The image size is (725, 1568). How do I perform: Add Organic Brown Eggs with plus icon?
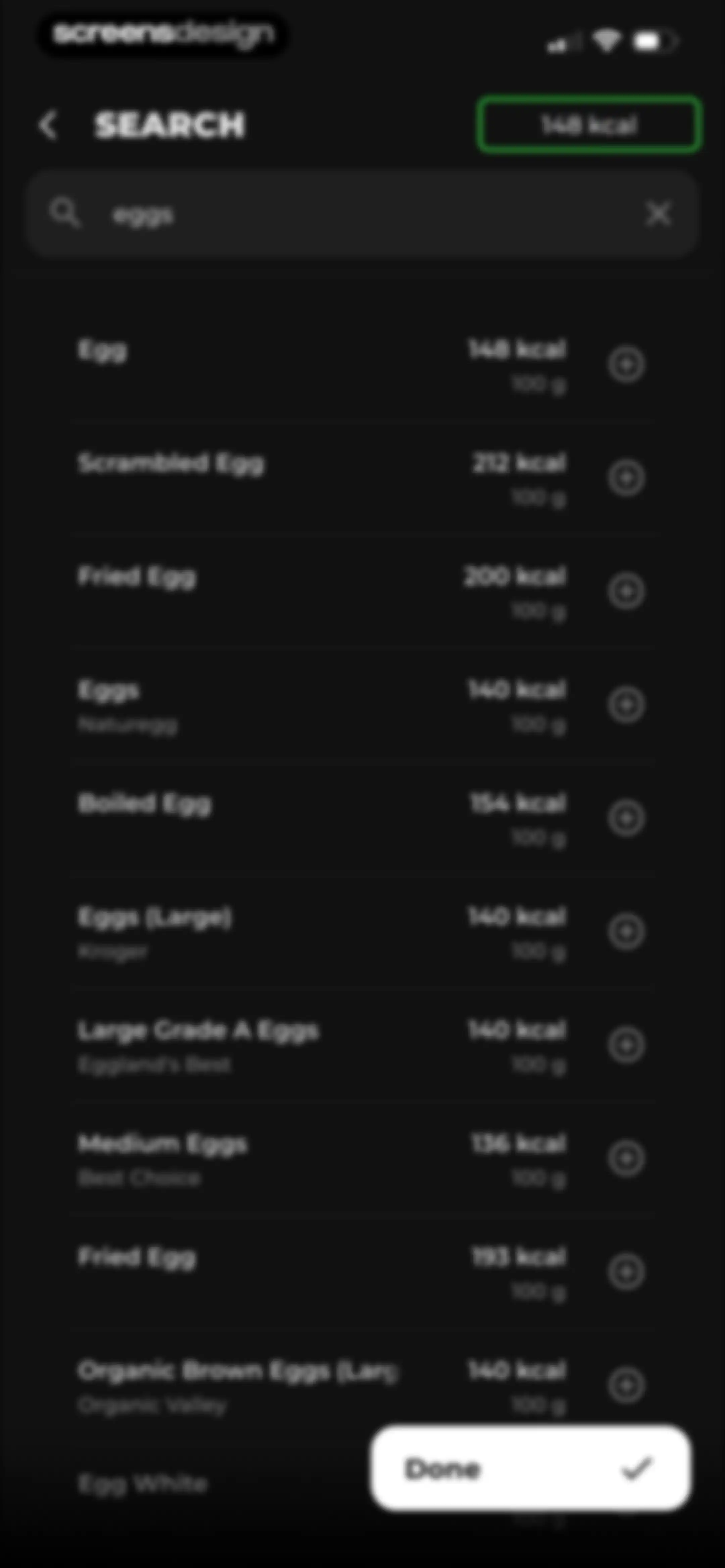[x=626, y=1385]
